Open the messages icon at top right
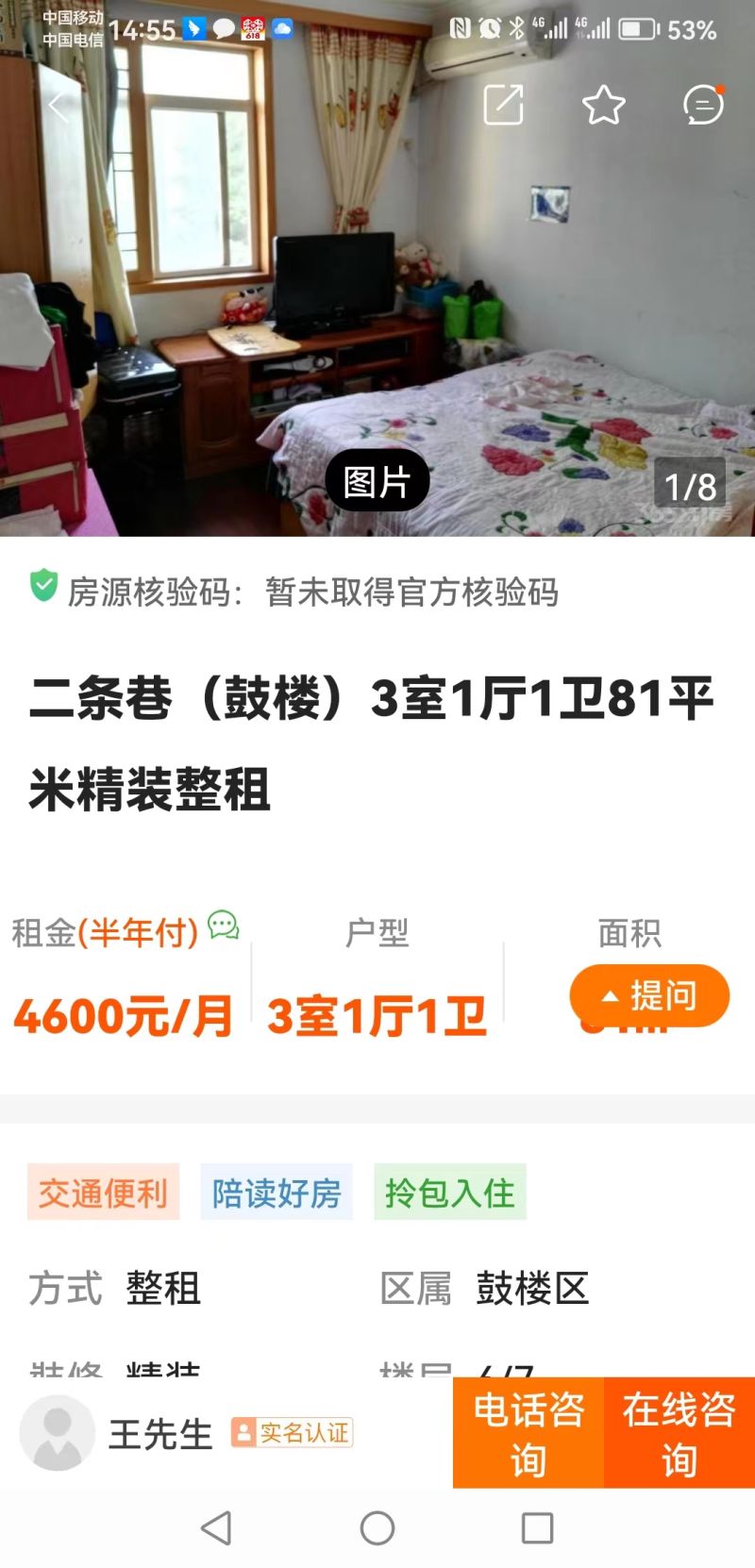The image size is (755, 1568). tap(702, 104)
